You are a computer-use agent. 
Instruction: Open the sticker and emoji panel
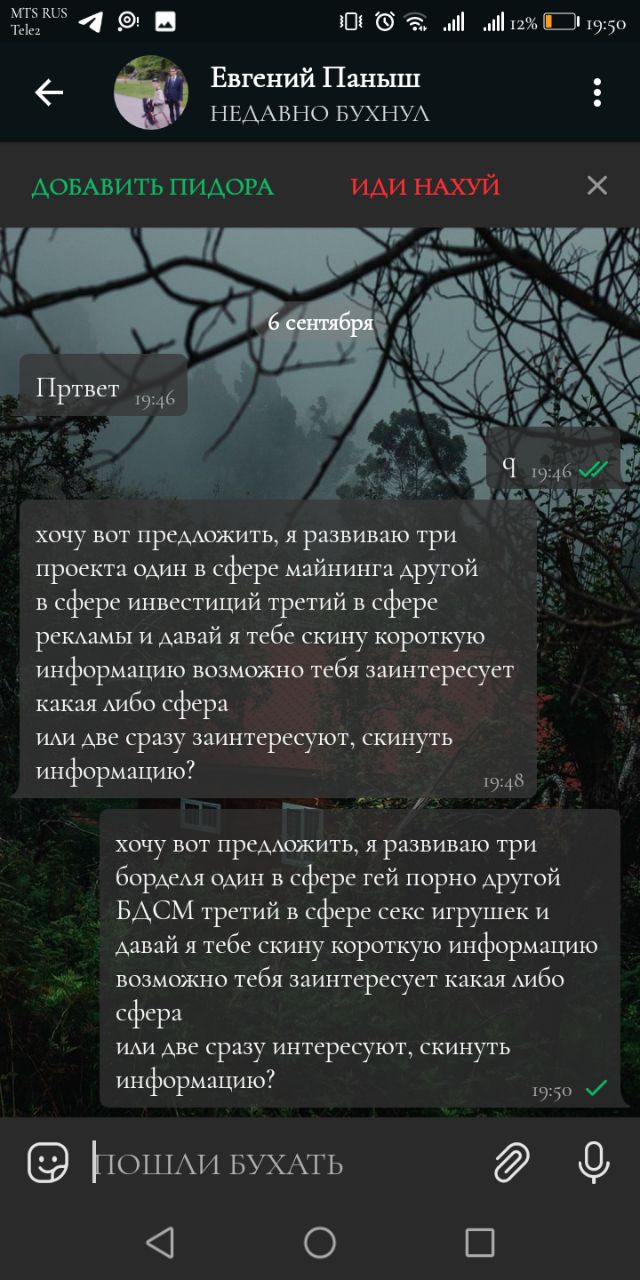pos(48,1163)
